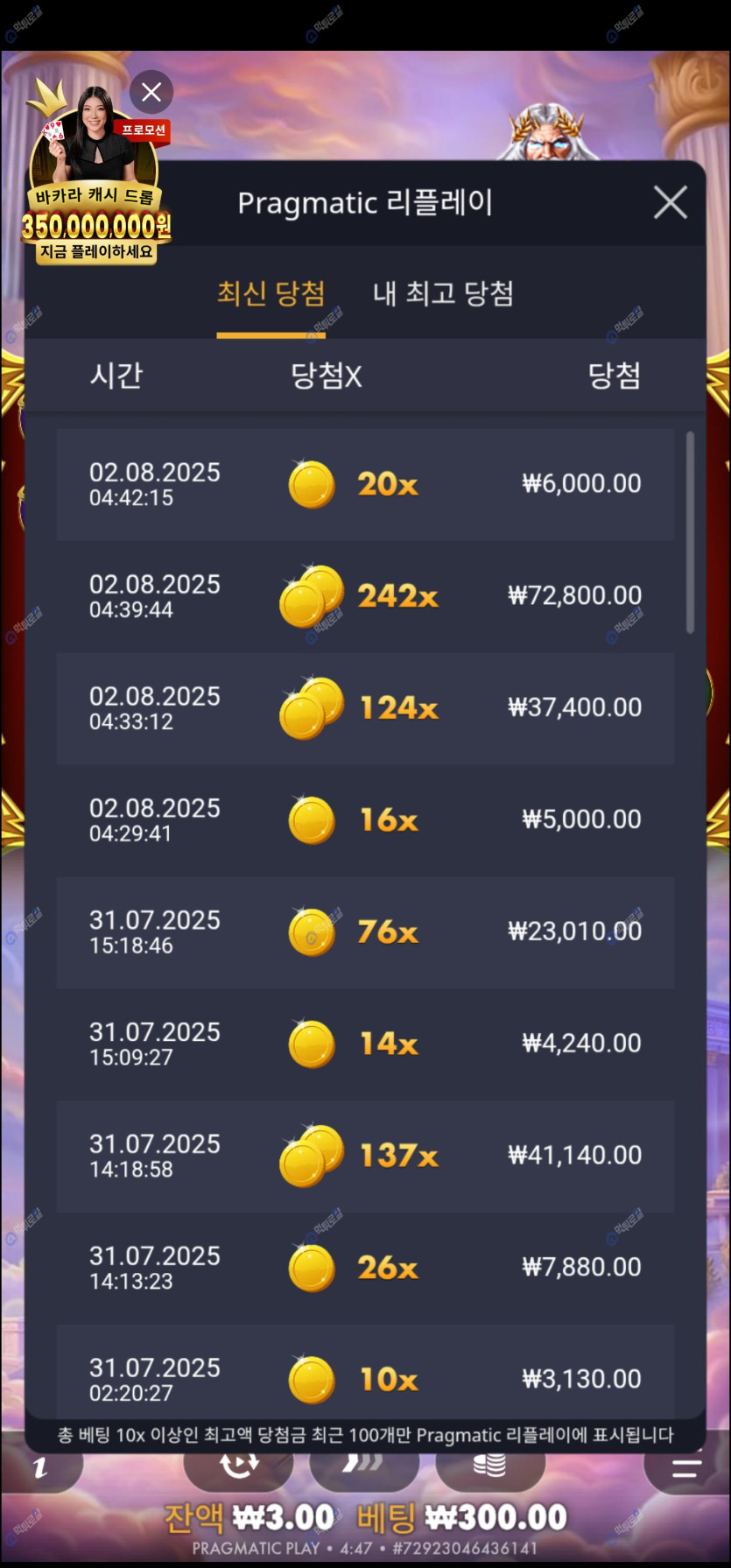Viewport: 731px width, 1568px height.
Task: Select the 최신 당첨 tab
Action: pos(271,293)
